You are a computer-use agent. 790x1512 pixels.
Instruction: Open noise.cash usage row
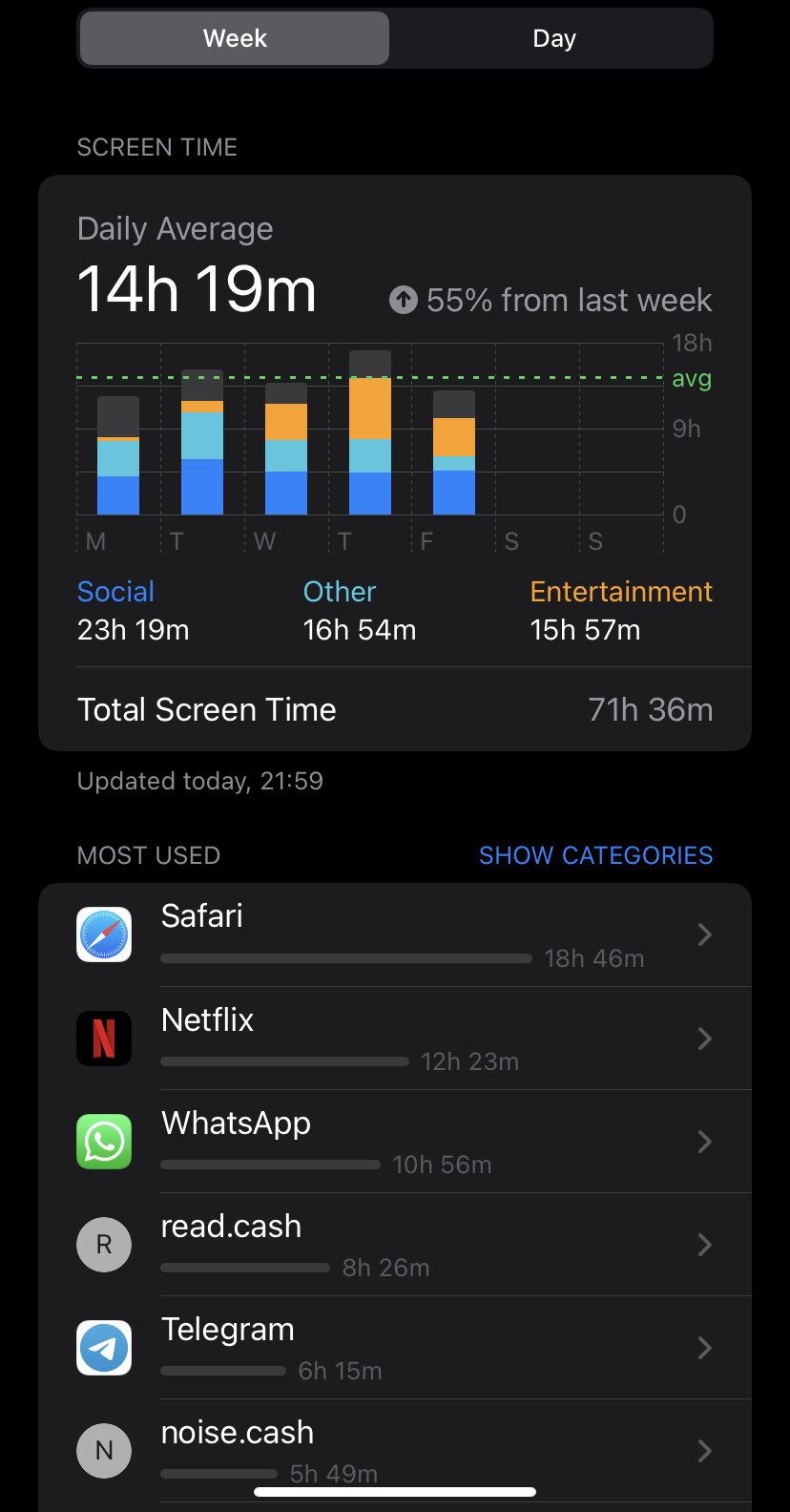click(x=395, y=1451)
